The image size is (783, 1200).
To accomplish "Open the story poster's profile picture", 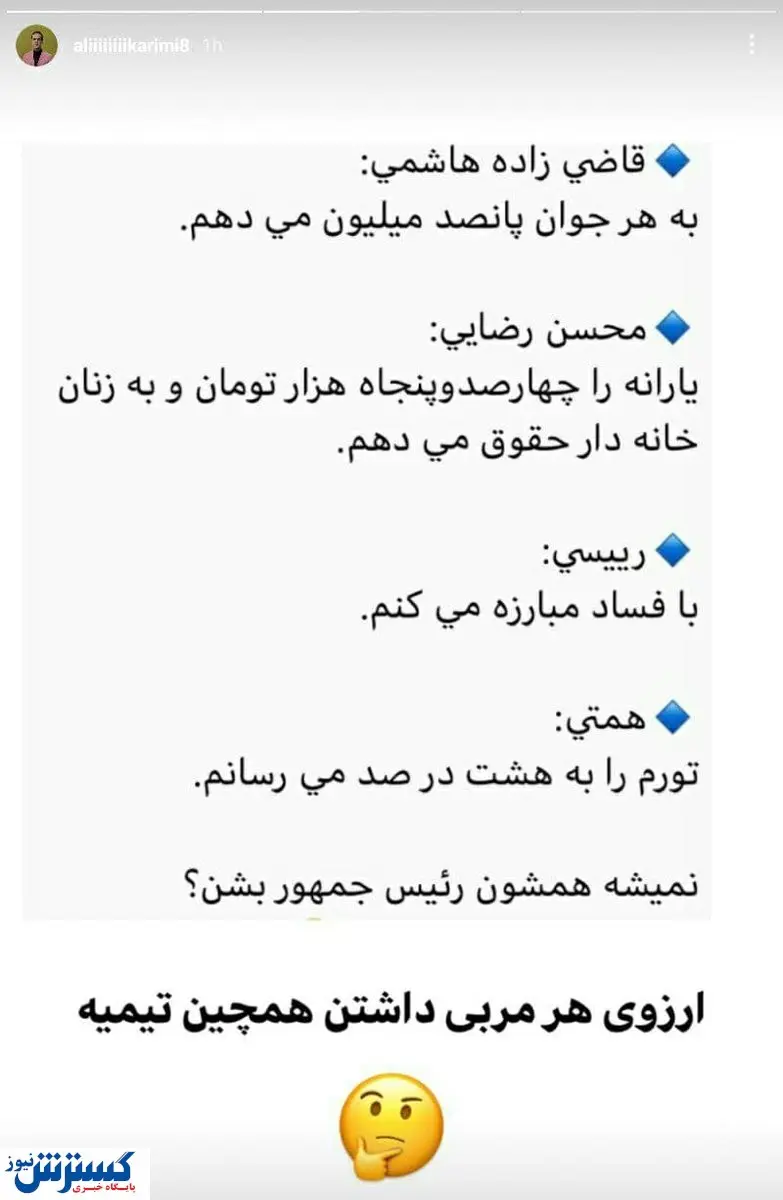I will click(36, 46).
